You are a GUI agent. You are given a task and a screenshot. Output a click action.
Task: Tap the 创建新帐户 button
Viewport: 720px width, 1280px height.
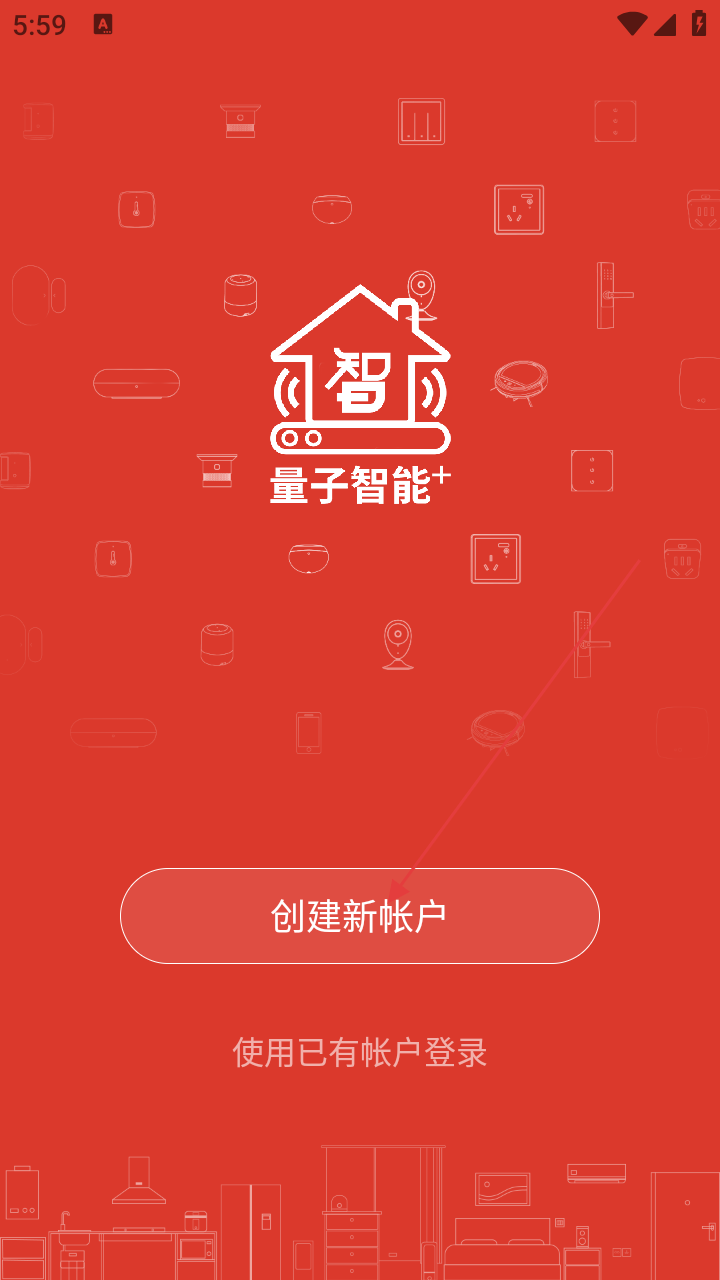coord(359,916)
